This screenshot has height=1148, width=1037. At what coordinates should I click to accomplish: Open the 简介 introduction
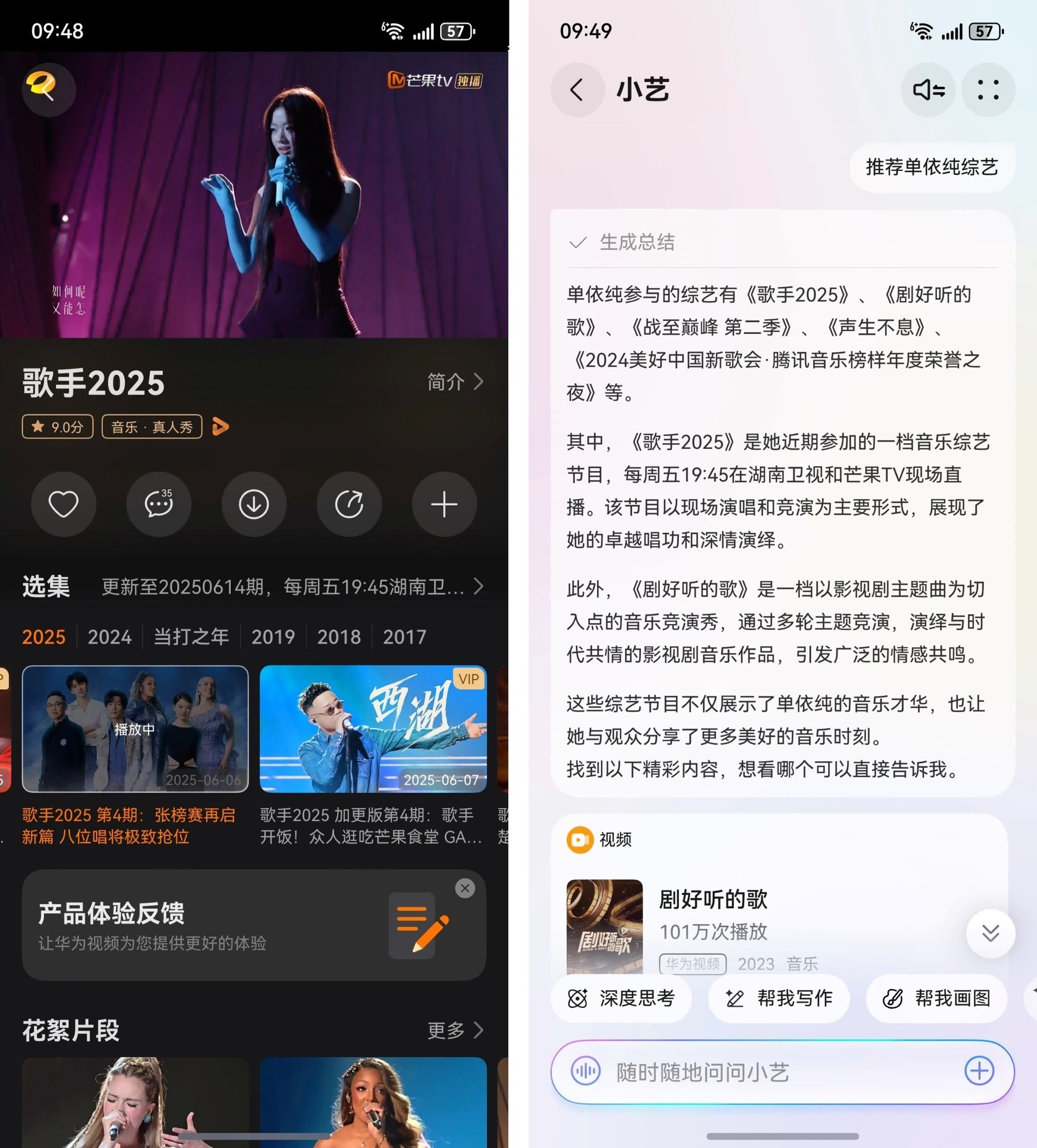(x=455, y=381)
